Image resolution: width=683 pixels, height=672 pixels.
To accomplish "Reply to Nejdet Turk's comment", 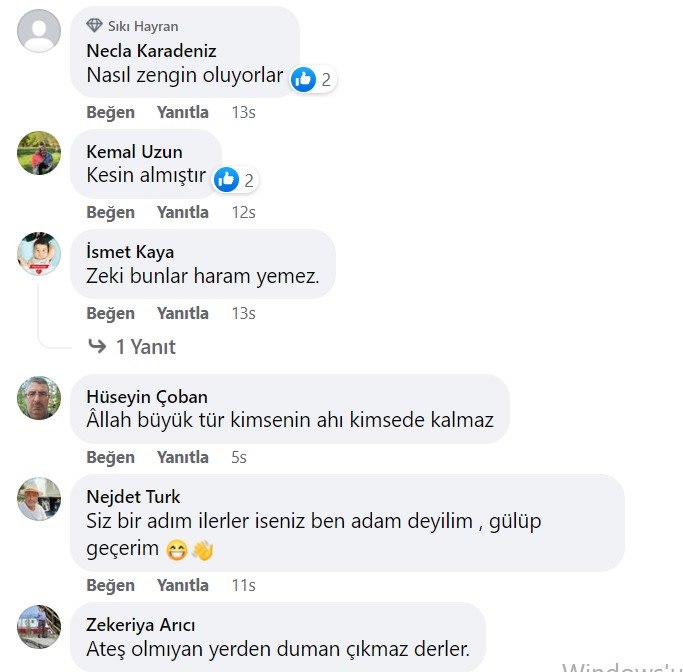I will click(182, 585).
